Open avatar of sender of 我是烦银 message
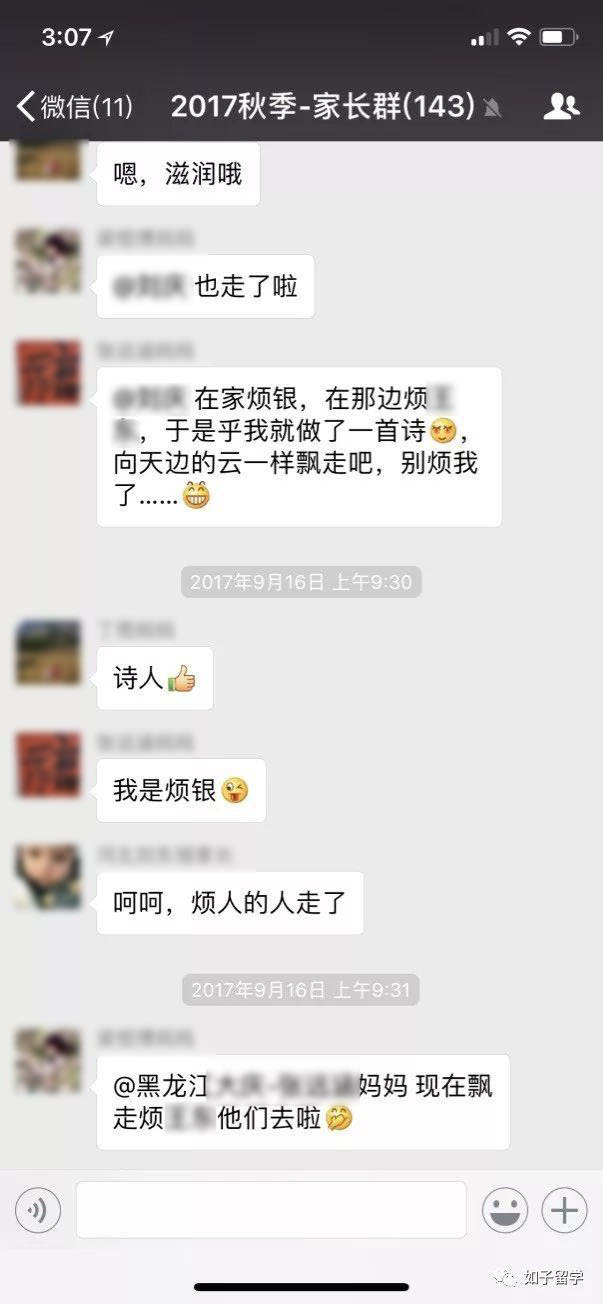 click(48, 766)
